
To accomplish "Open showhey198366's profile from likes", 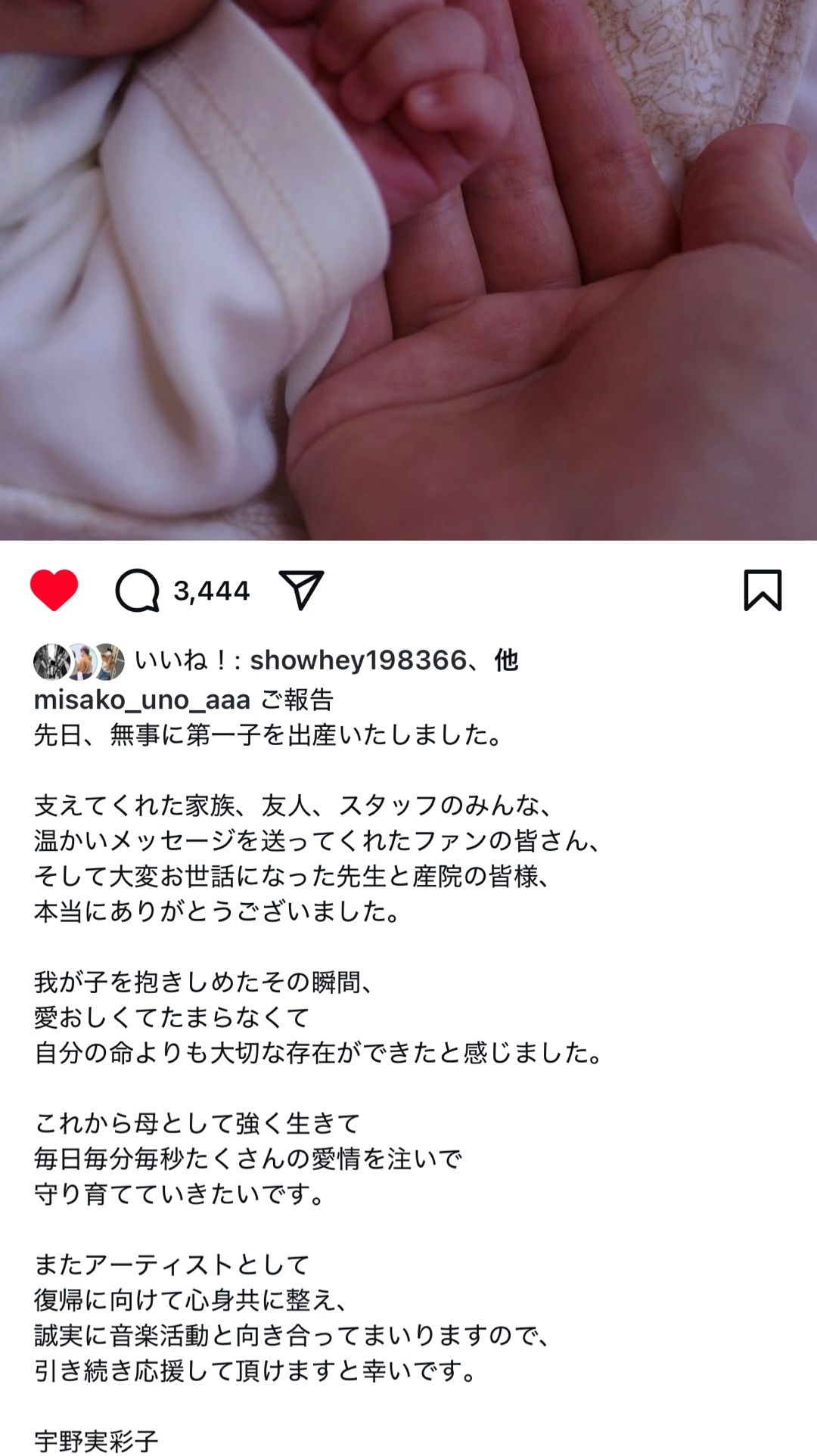I will [359, 660].
